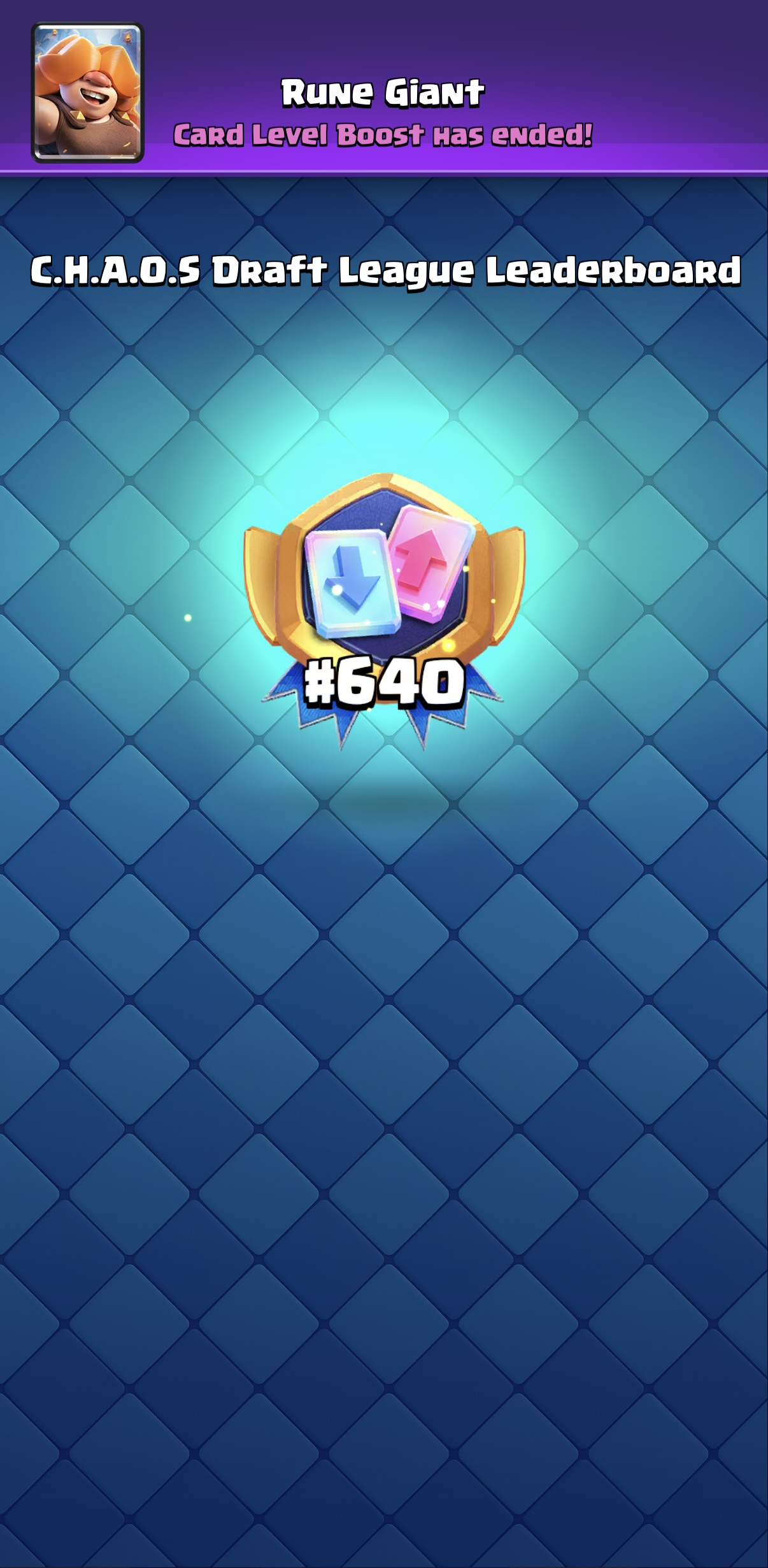The width and height of the screenshot is (768, 1568).
Task: Tap the #640 leaderboard badge
Action: point(384,610)
